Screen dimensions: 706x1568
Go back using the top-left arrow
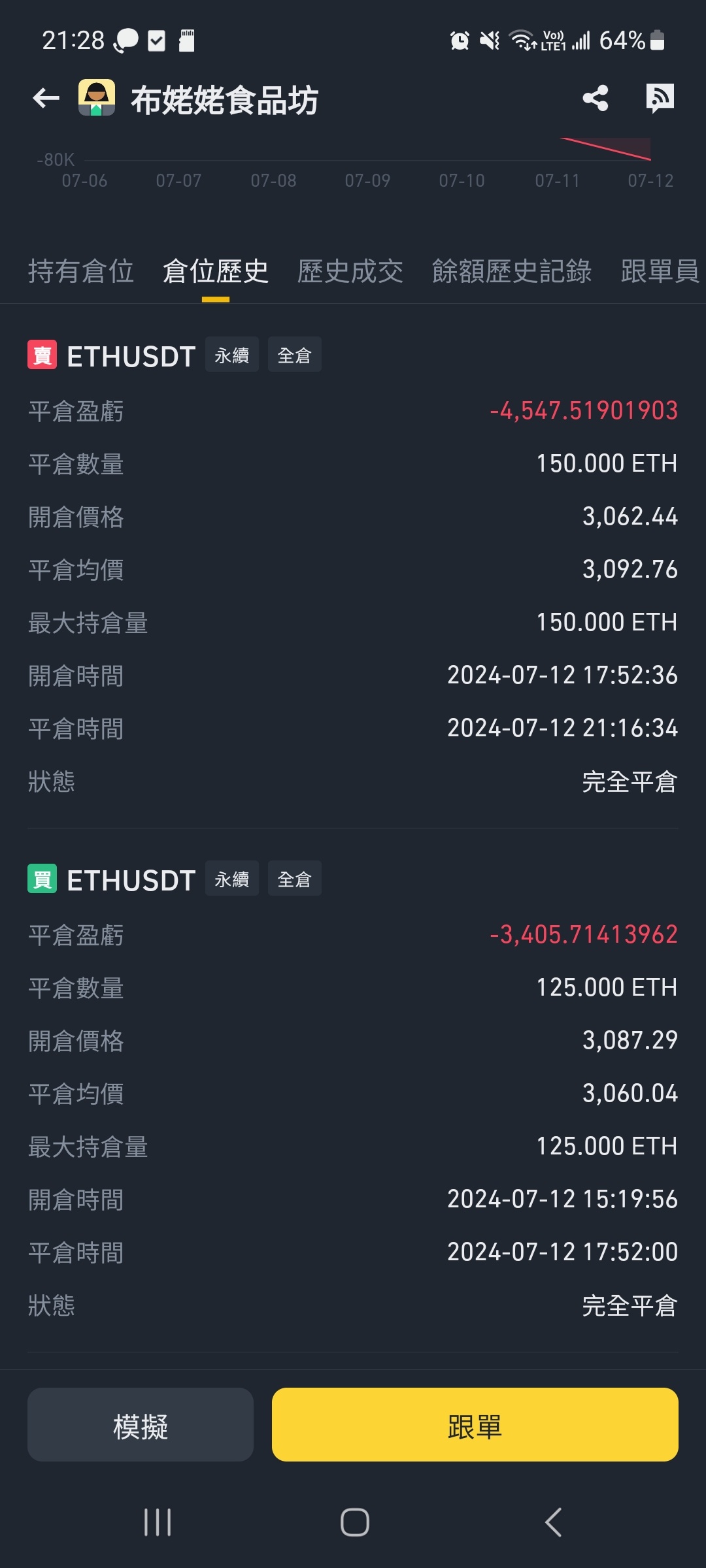pos(46,98)
